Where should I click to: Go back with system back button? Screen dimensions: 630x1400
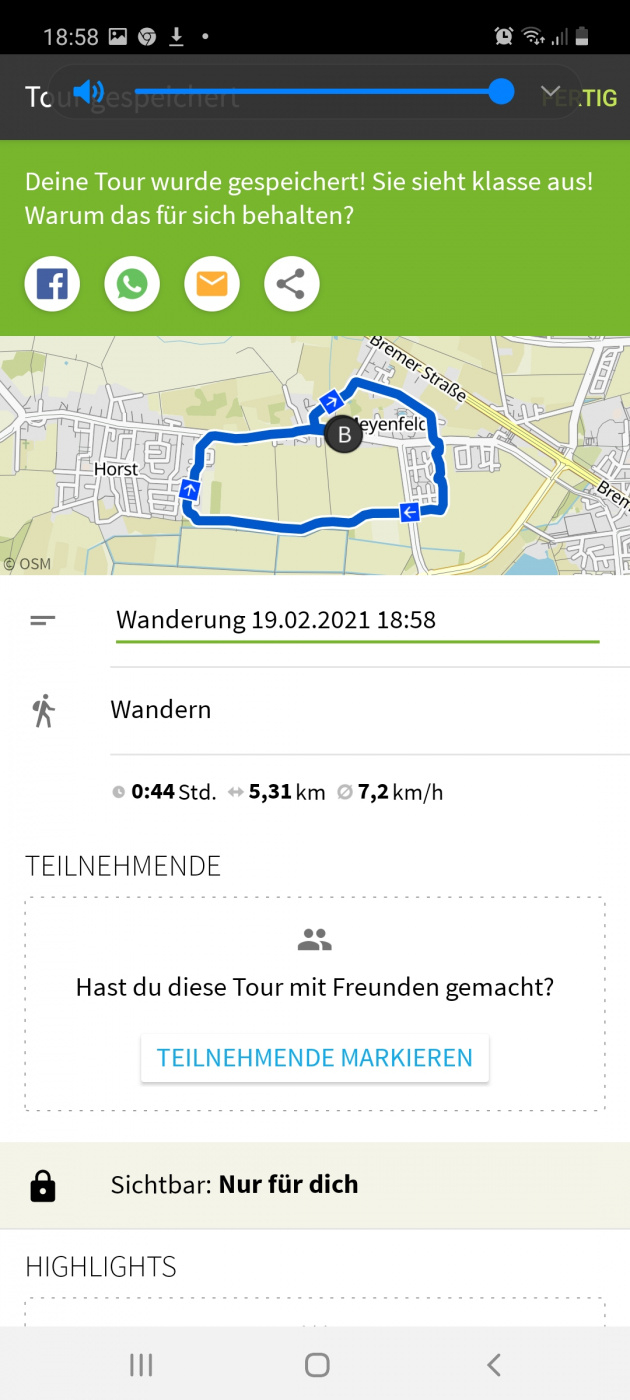492,1364
